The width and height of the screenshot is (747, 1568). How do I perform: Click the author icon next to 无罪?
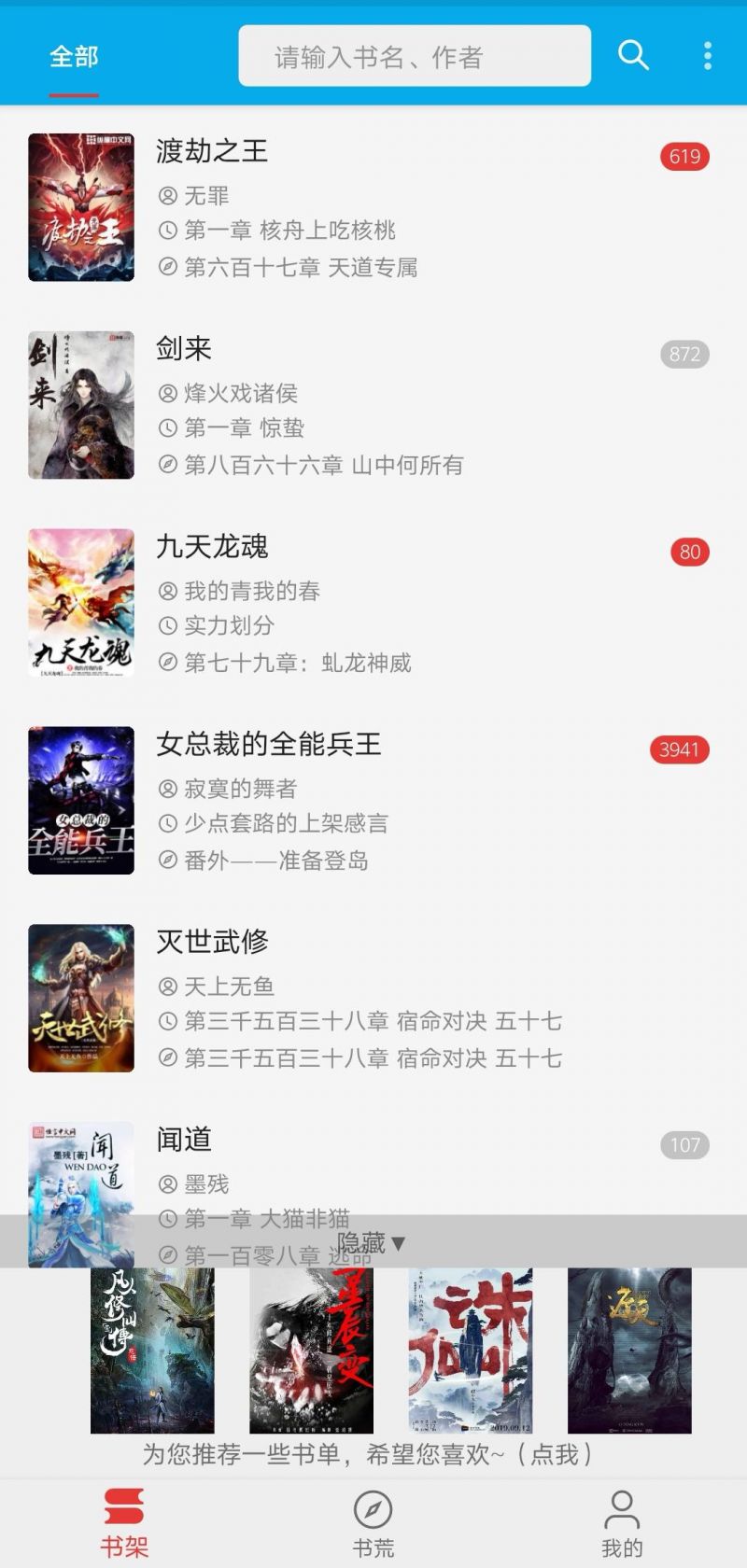coord(167,195)
